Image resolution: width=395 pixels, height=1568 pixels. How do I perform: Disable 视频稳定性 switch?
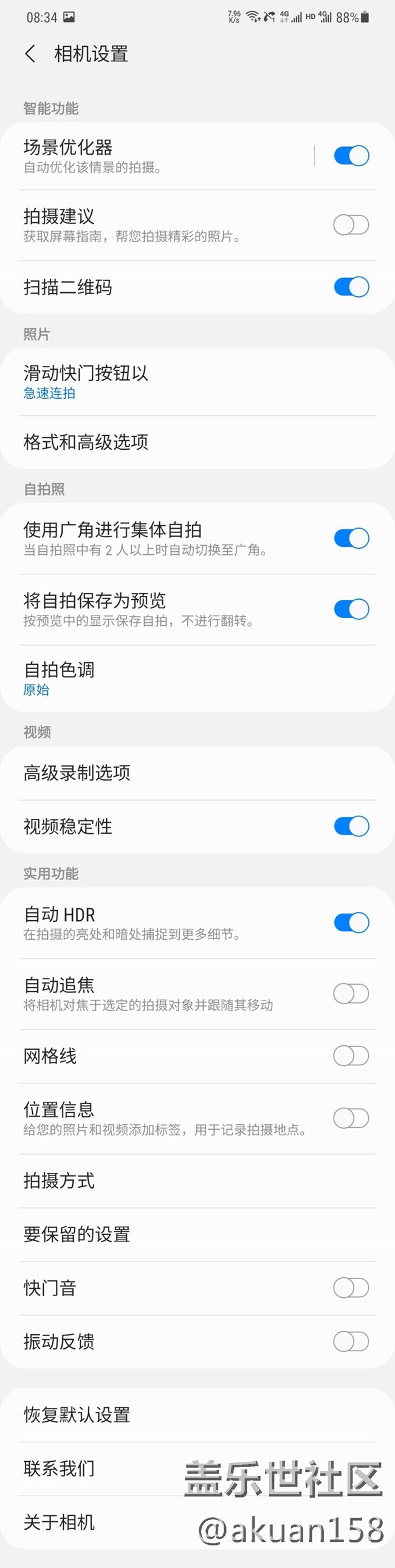(x=351, y=826)
